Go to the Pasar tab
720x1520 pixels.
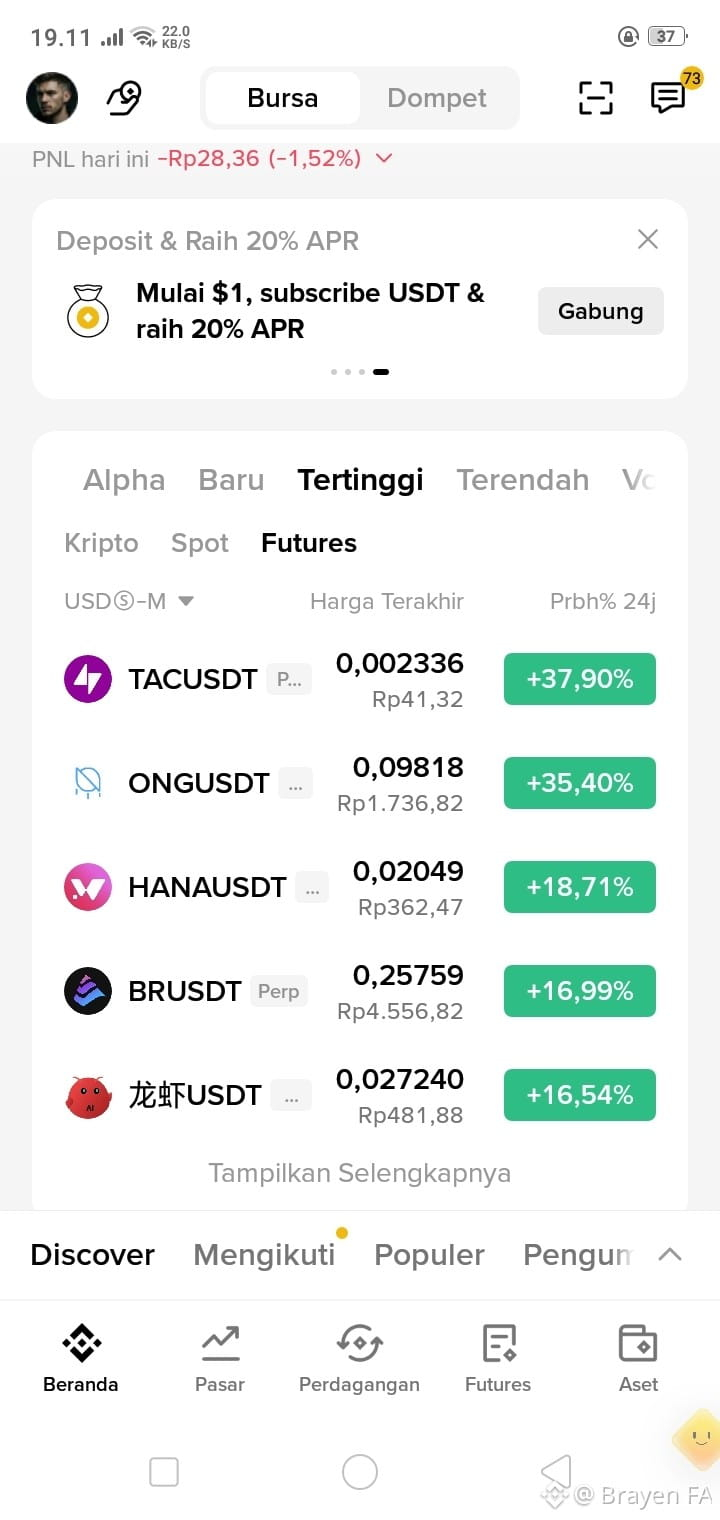pos(220,1359)
